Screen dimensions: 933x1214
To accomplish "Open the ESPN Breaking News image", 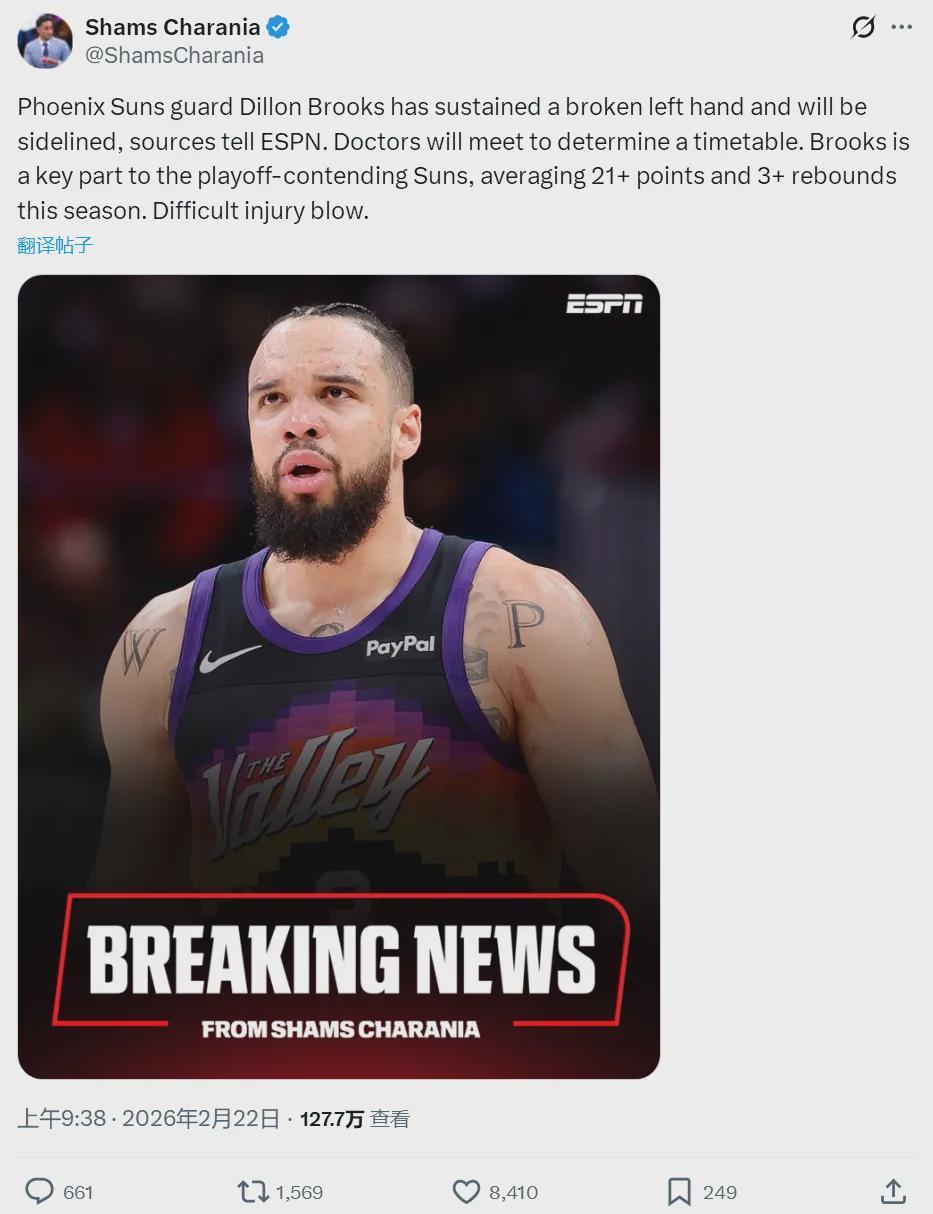I will pyautogui.click(x=339, y=676).
